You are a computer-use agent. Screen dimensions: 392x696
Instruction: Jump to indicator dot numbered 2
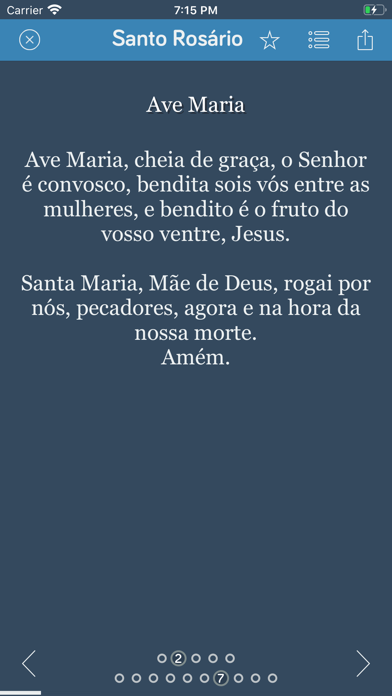point(178,658)
